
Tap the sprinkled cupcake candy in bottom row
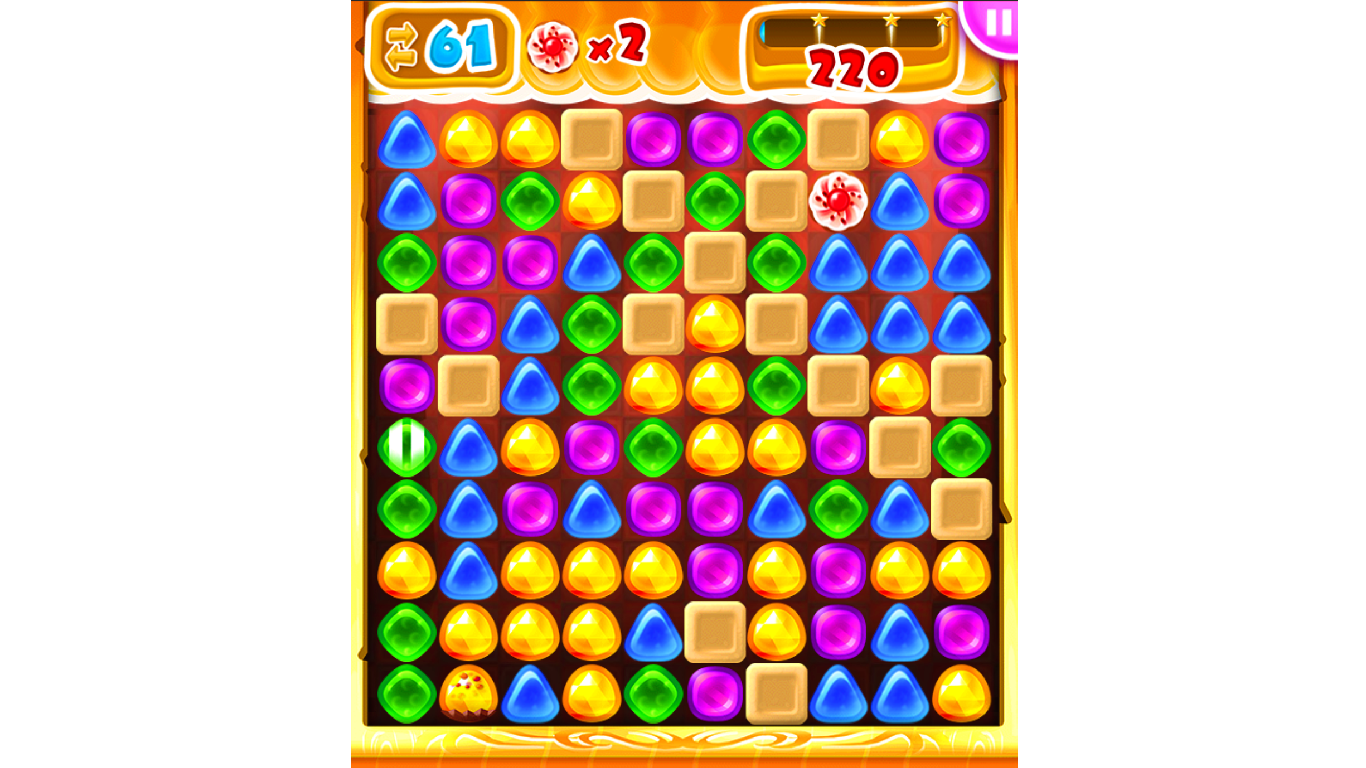point(468,693)
